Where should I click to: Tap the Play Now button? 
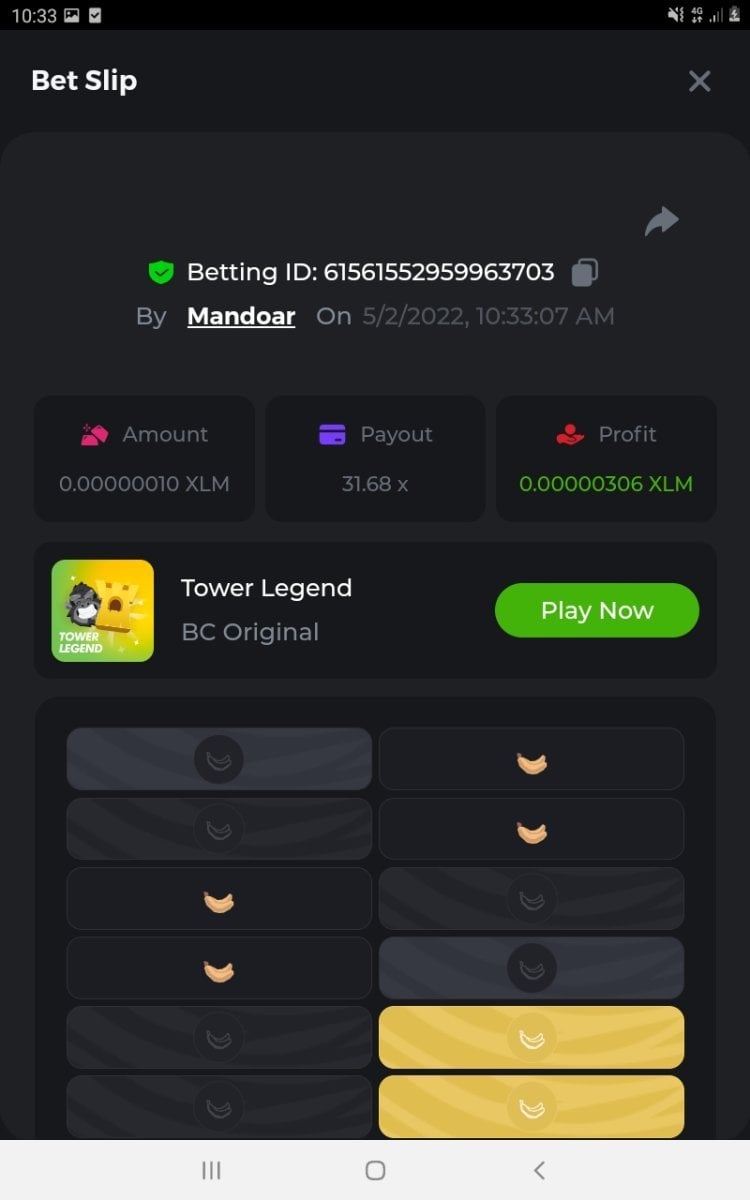tap(596, 610)
